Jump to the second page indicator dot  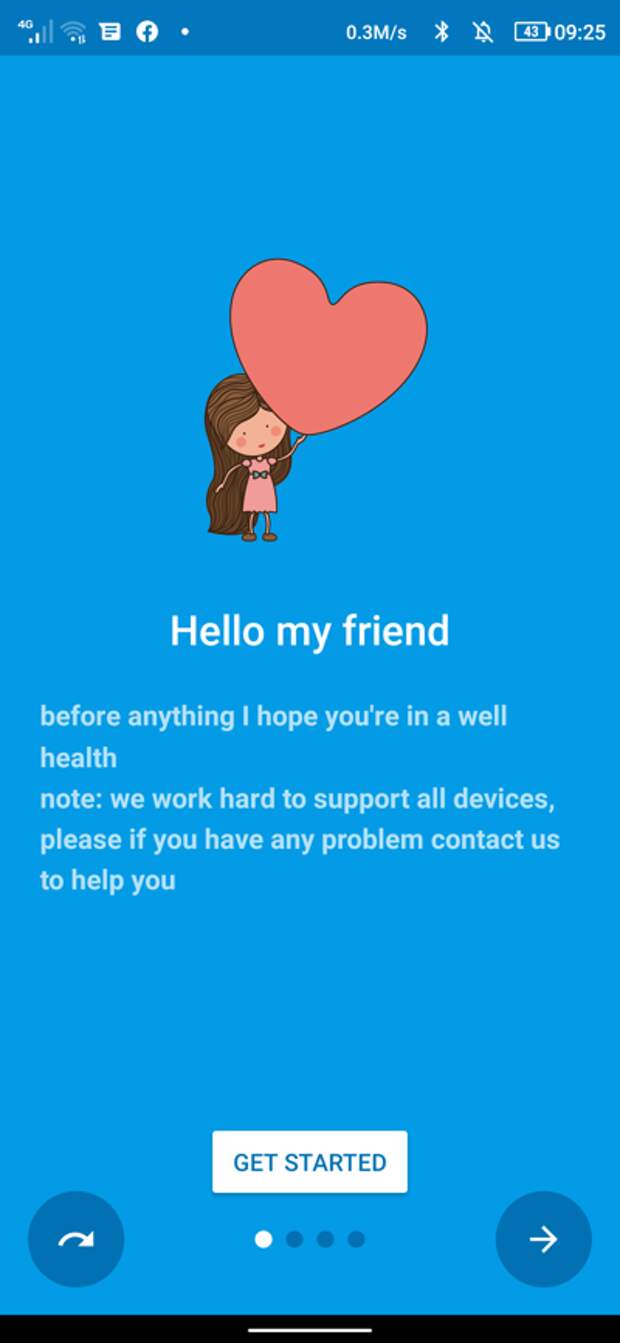pyautogui.click(x=294, y=1239)
